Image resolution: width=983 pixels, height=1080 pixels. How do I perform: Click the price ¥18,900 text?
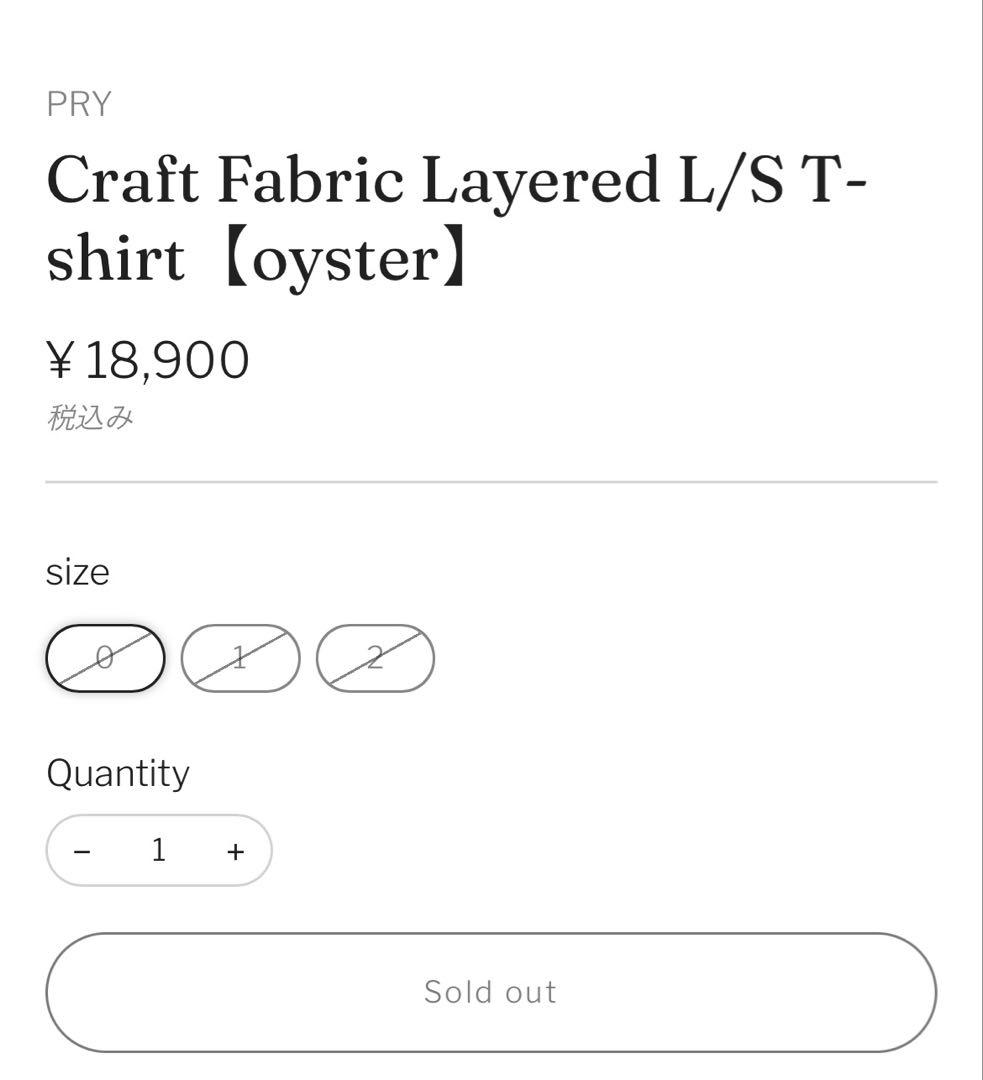coord(148,358)
